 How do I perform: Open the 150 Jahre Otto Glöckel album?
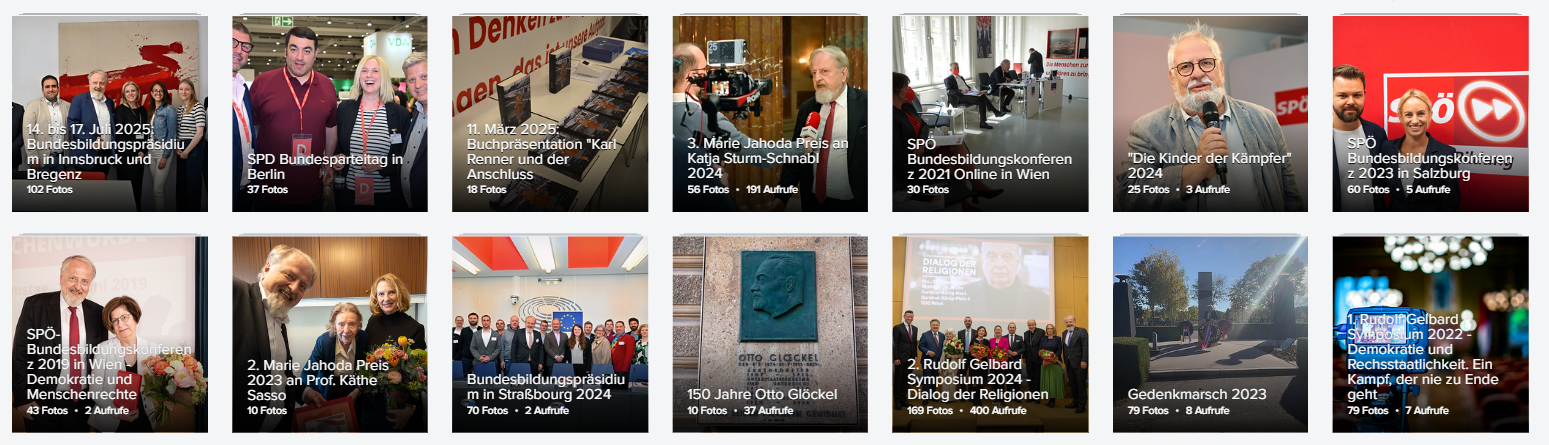[769, 333]
